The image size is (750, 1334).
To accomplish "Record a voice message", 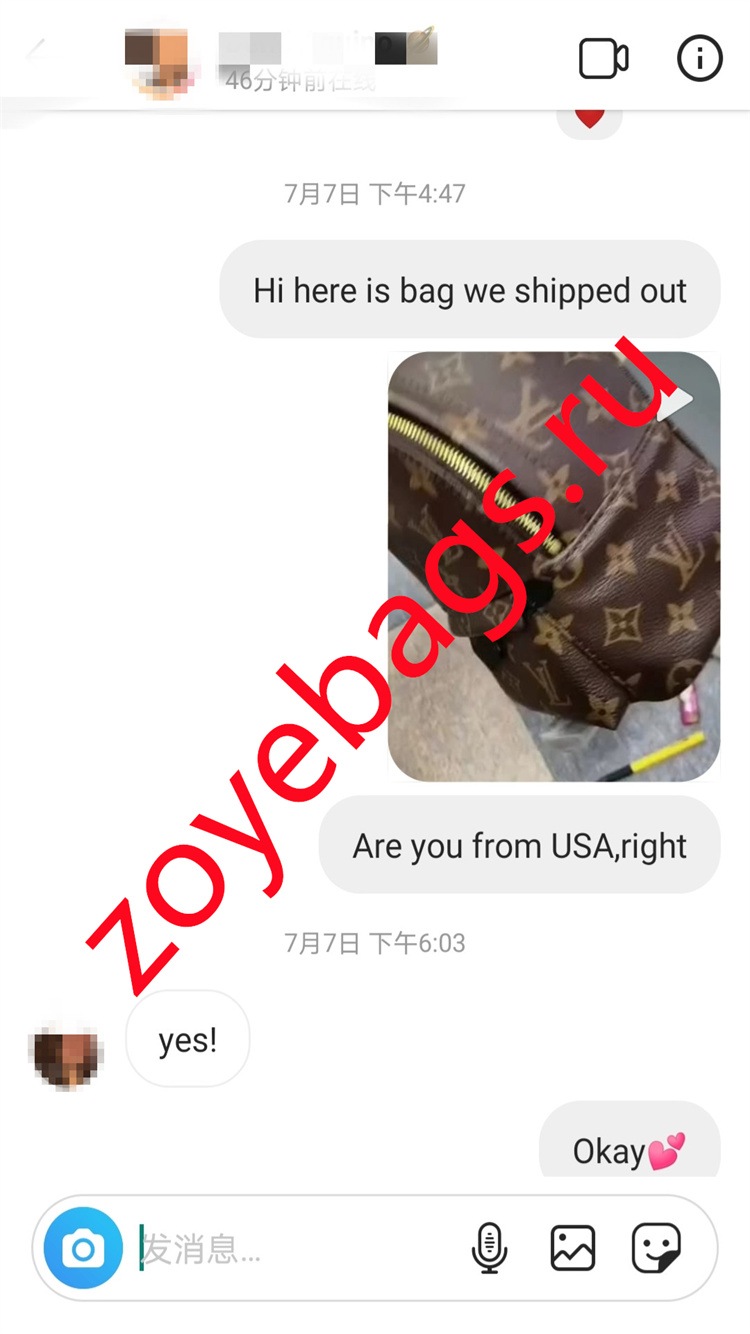I will coord(489,1248).
